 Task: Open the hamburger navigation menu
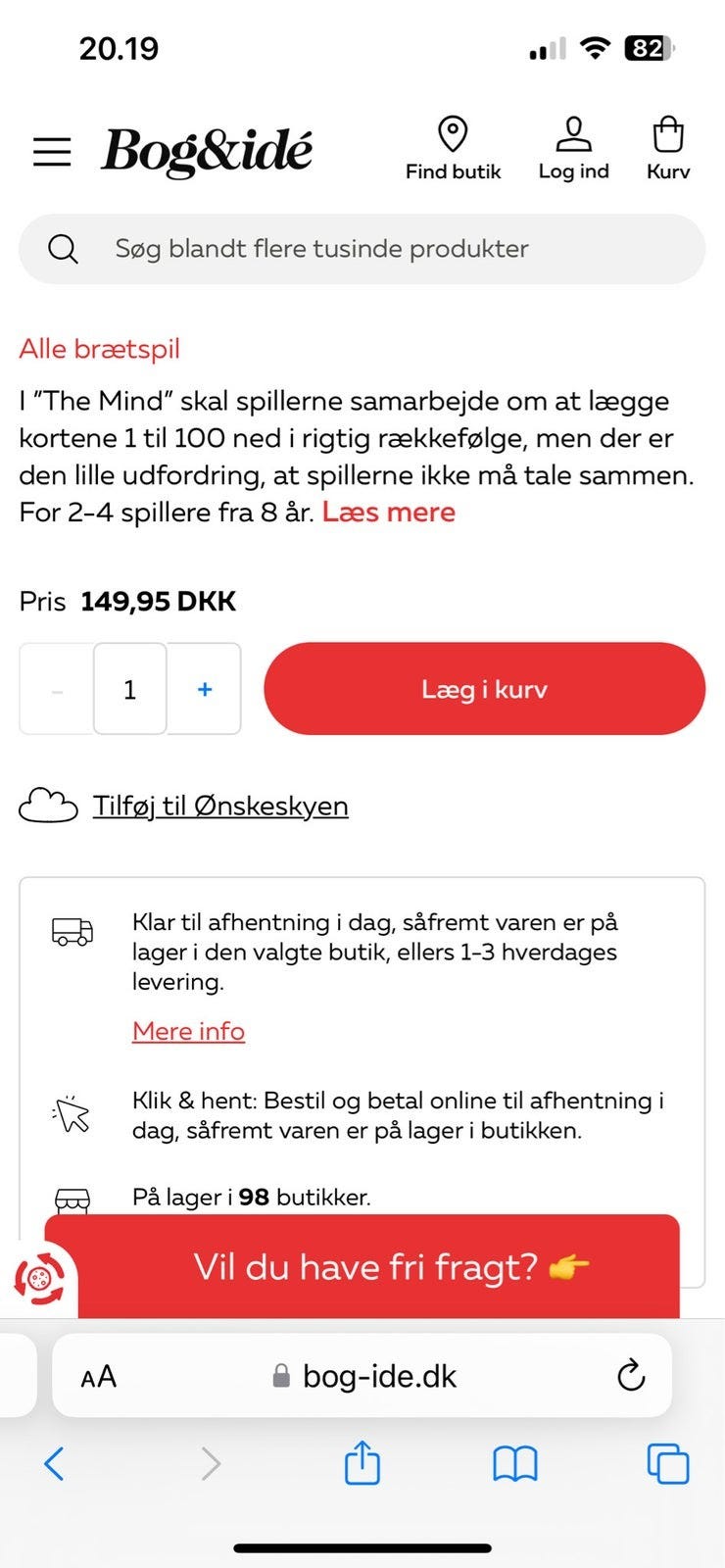click(52, 152)
